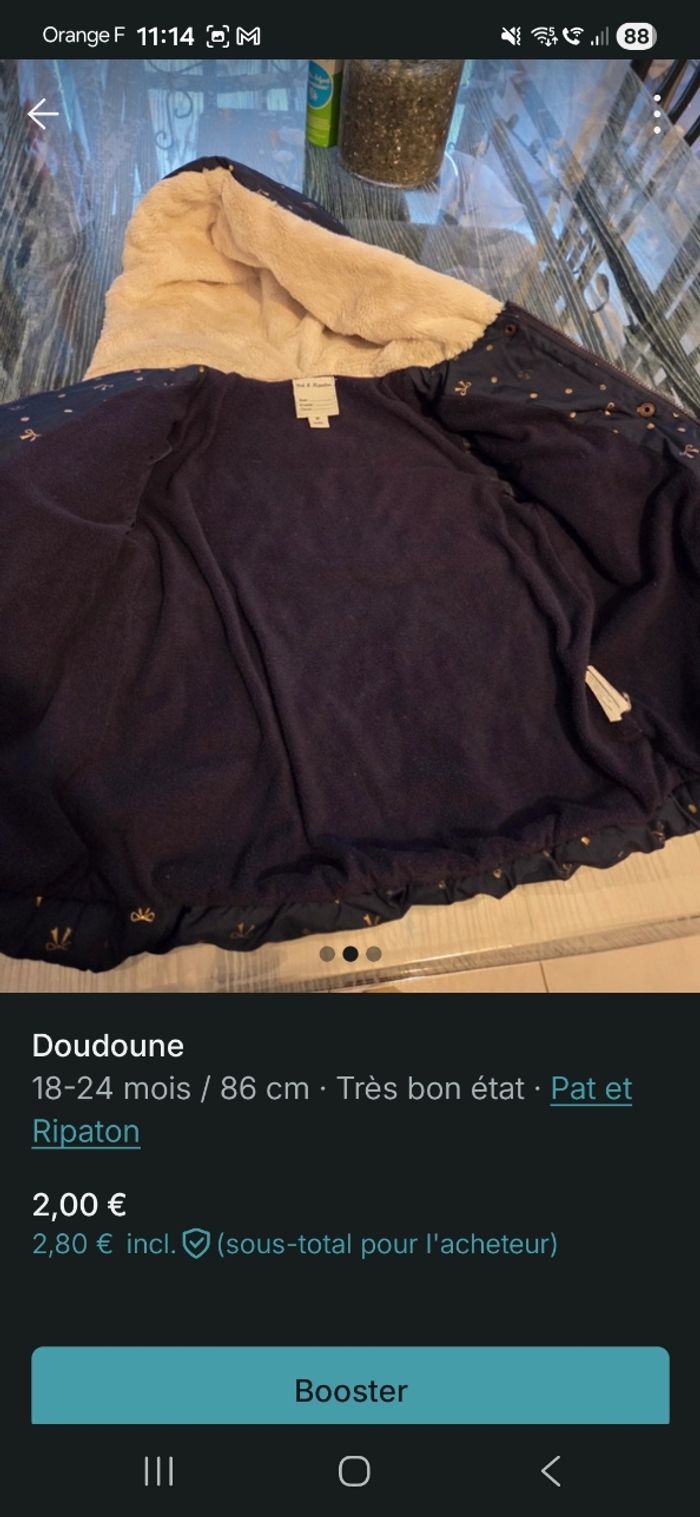
Task: Tap the Booster button
Action: coord(350,1389)
